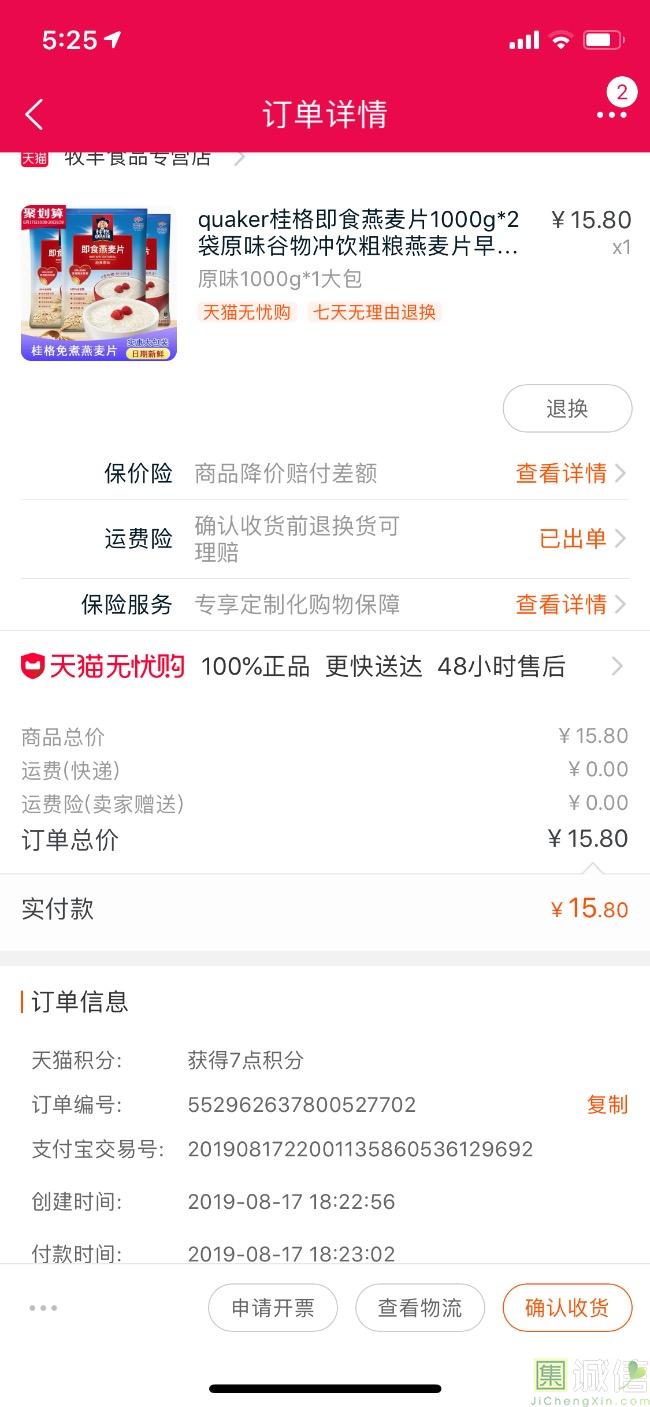The width and height of the screenshot is (650, 1407).
Task: Tap 申请开票 to request an invoice
Action: (x=273, y=1308)
